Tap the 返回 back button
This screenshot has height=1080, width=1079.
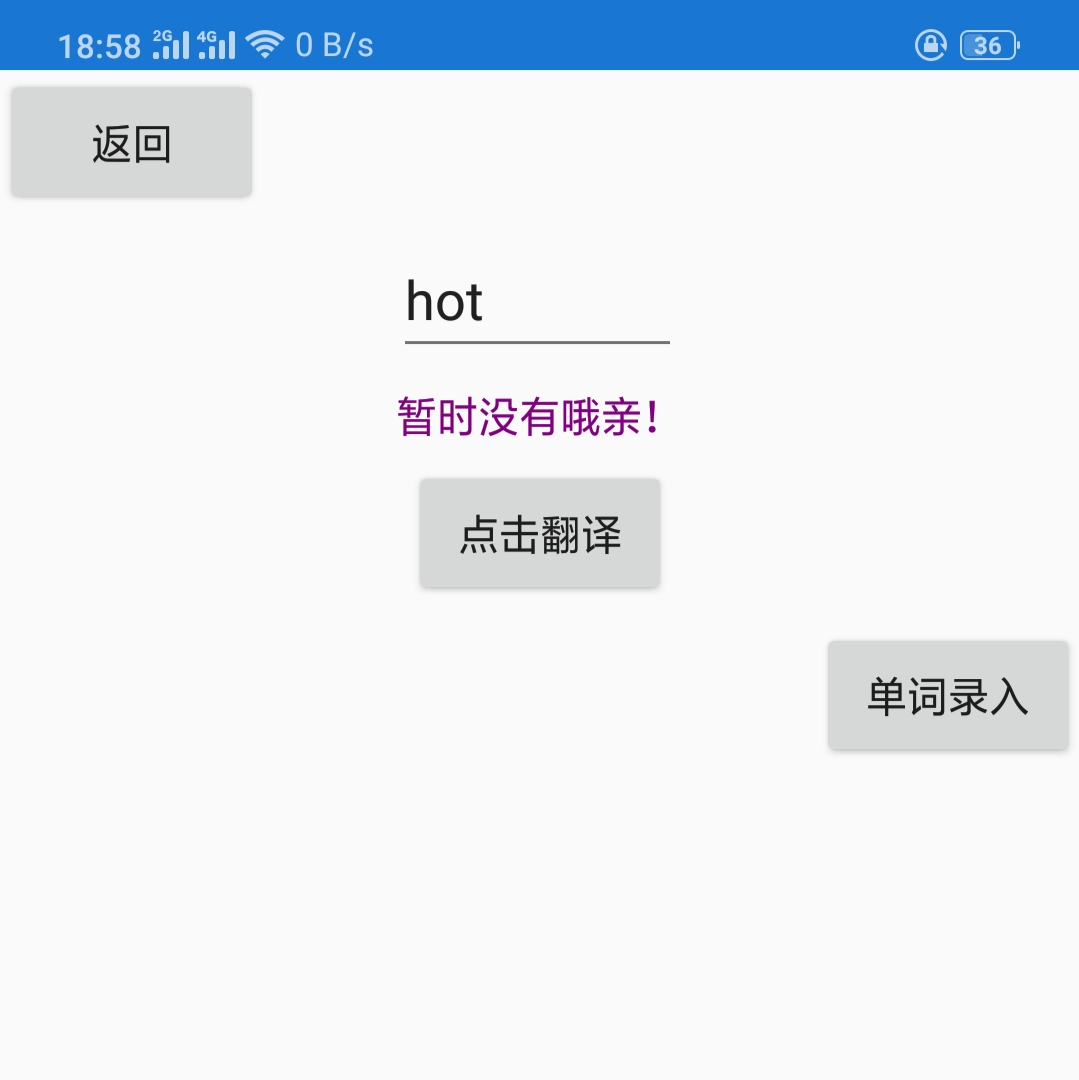click(x=131, y=142)
